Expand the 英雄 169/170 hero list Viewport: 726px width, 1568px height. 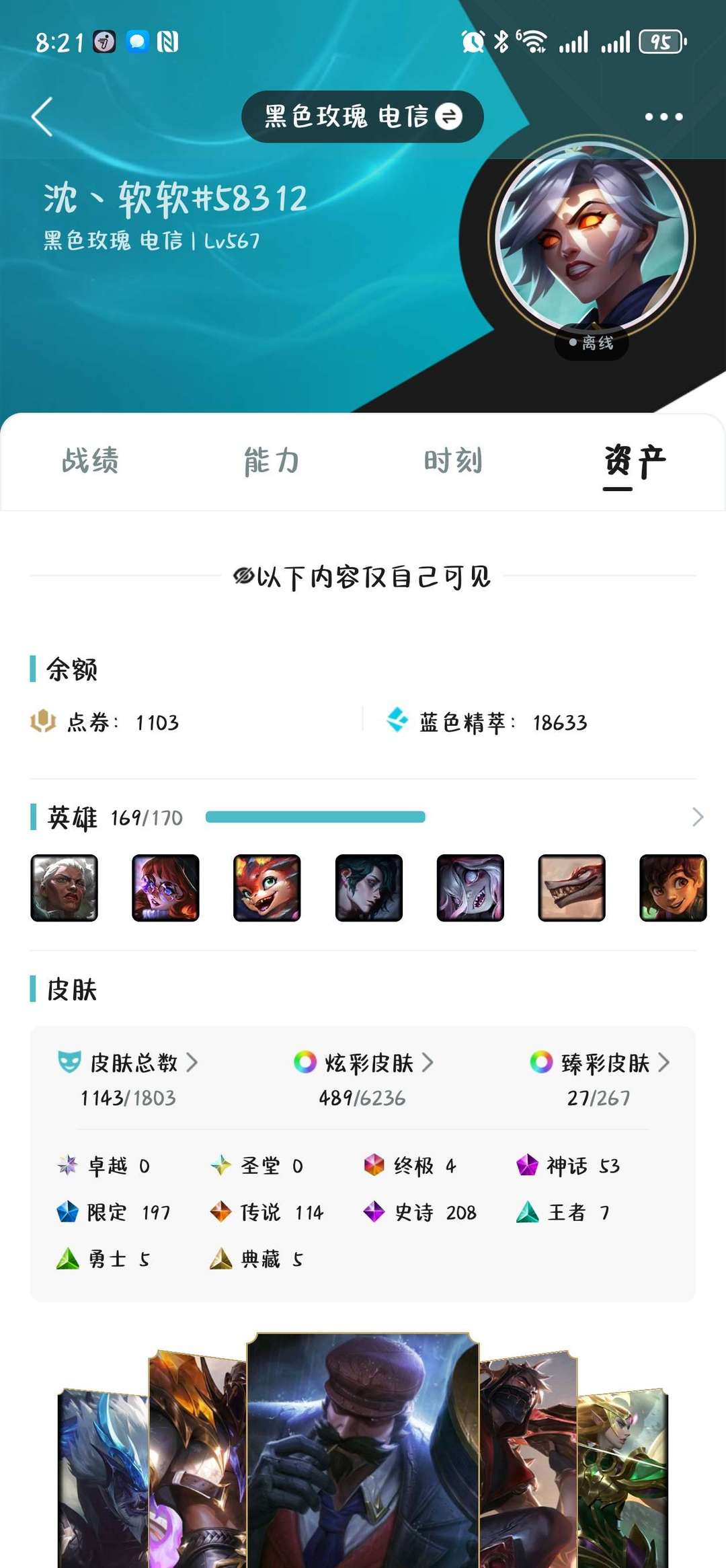click(x=698, y=817)
